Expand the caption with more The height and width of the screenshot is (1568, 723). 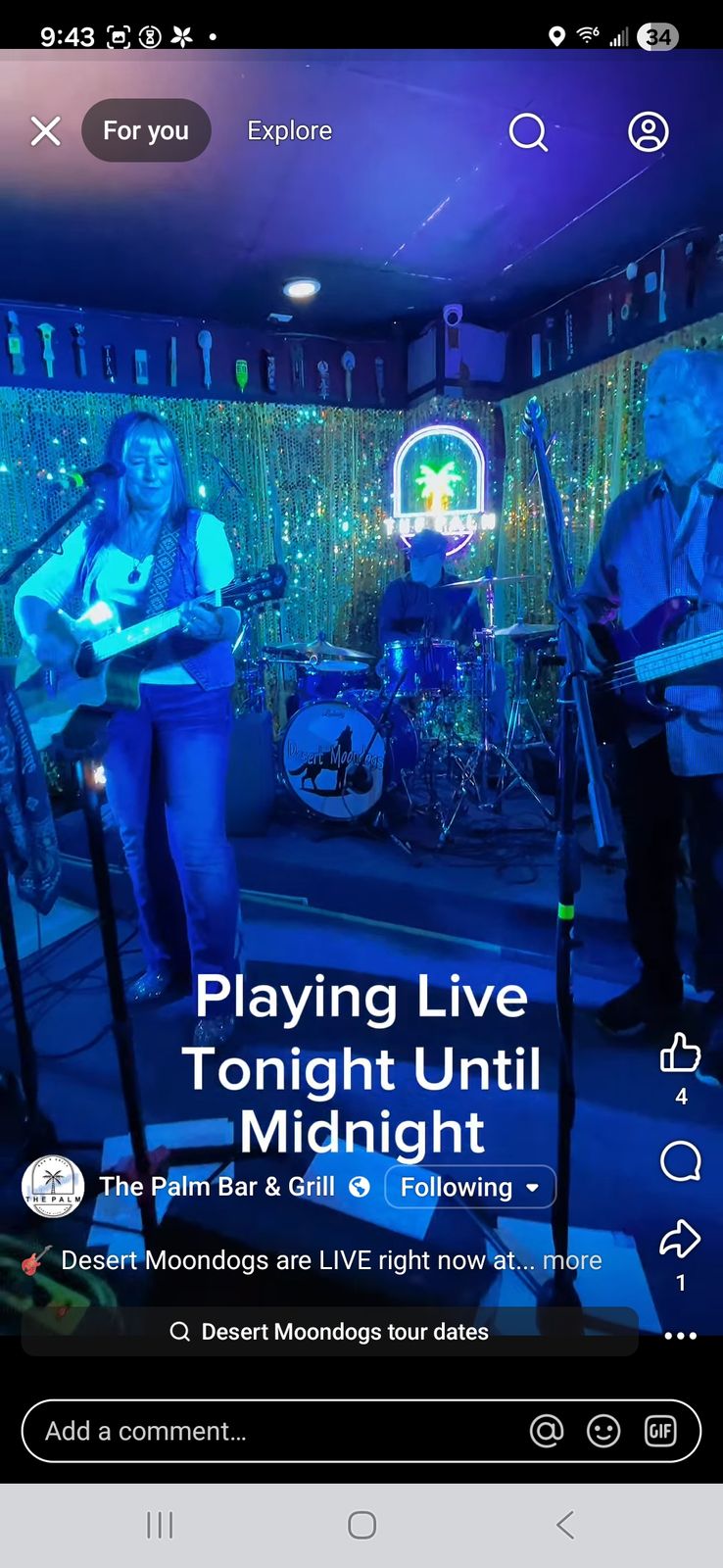pos(572,1260)
